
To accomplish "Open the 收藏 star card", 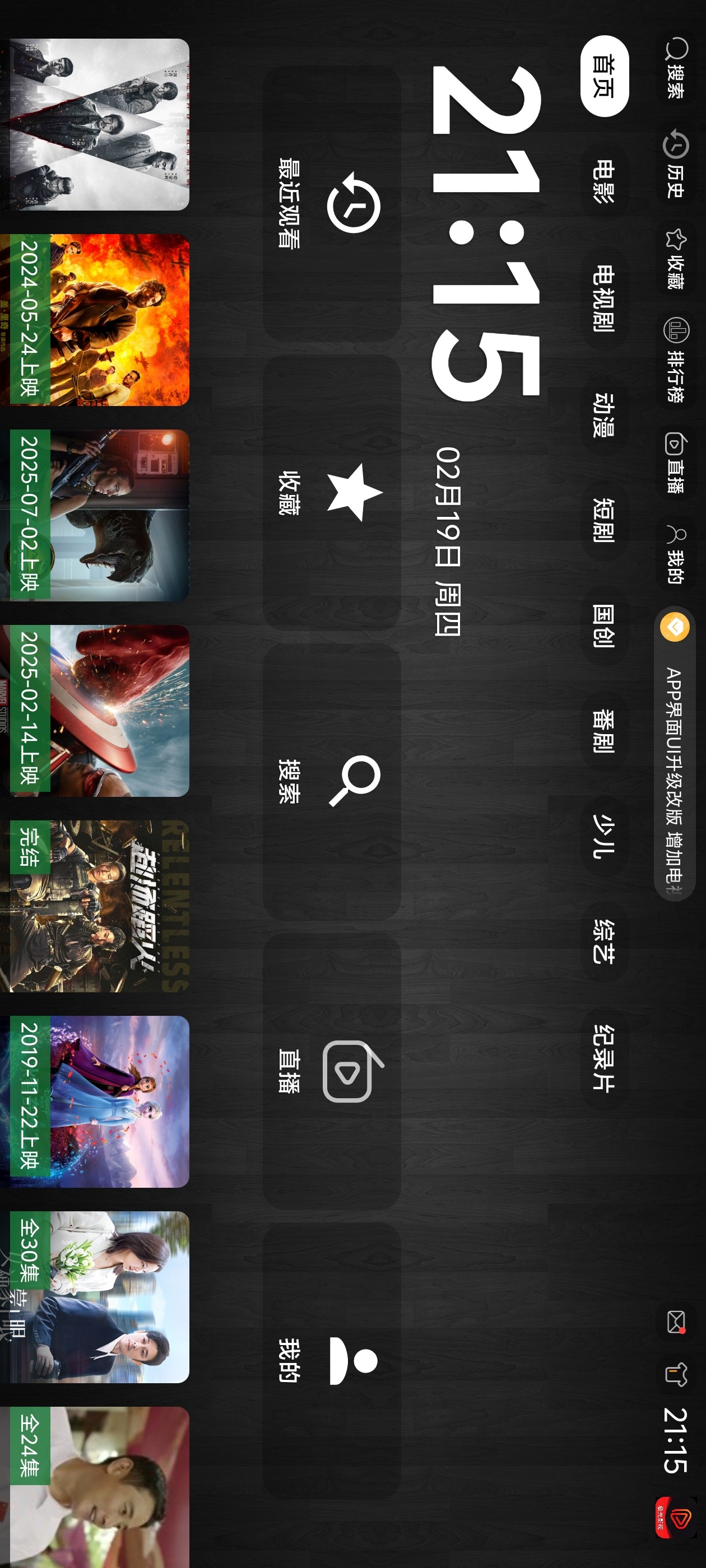I will (332, 492).
